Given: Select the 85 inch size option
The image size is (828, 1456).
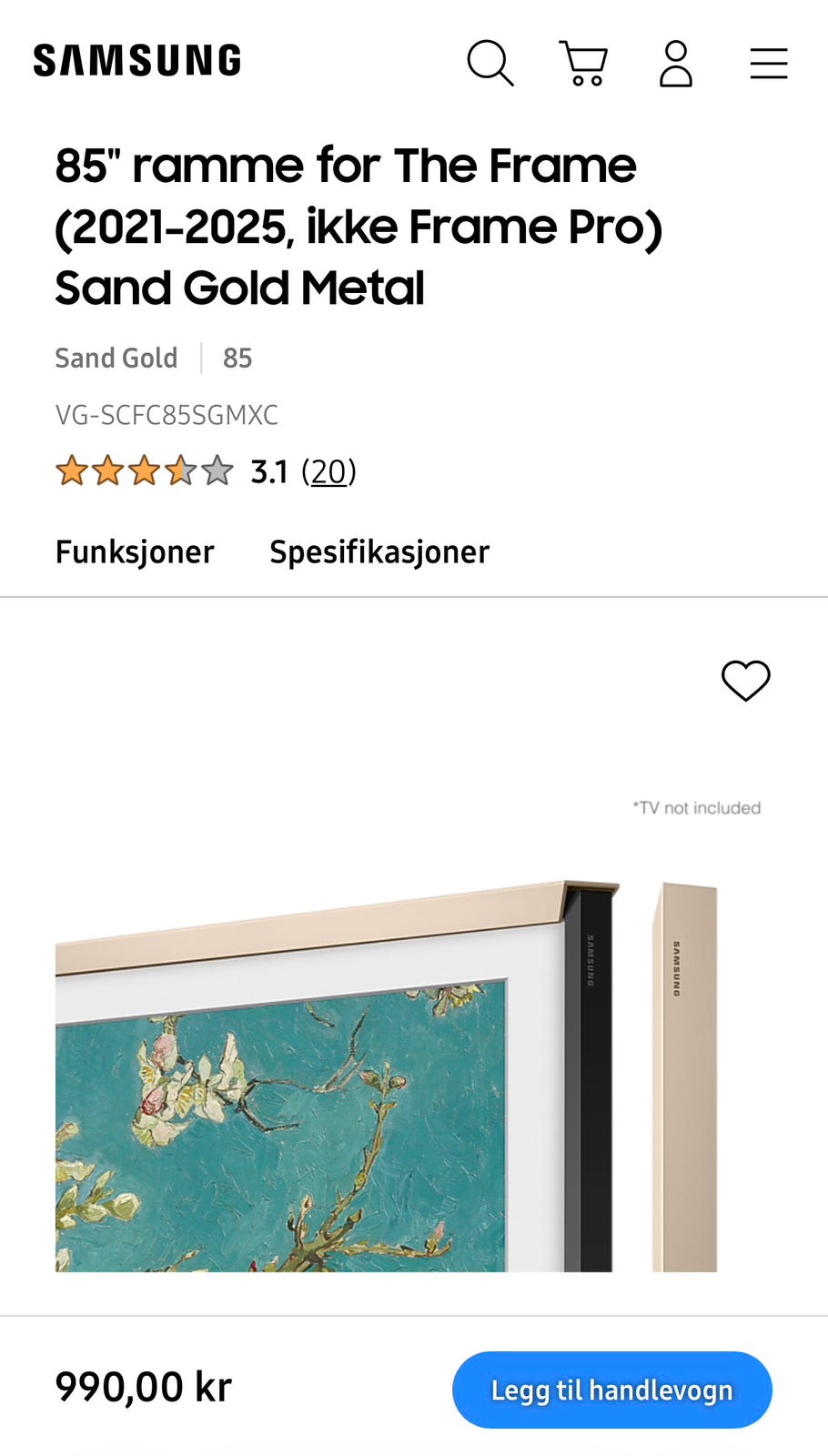Looking at the screenshot, I should [x=237, y=358].
